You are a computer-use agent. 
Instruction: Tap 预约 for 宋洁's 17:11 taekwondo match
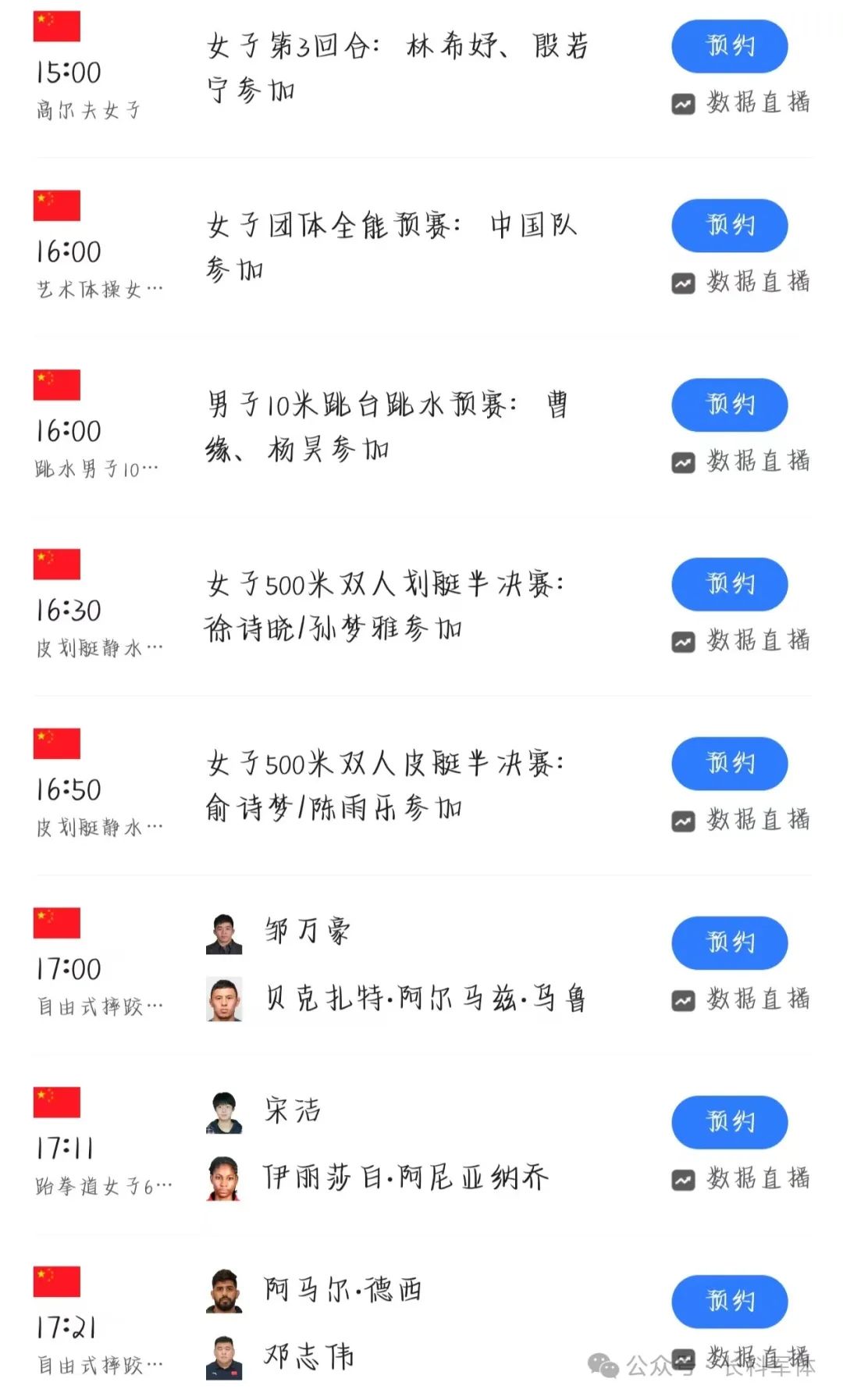coord(729,1121)
